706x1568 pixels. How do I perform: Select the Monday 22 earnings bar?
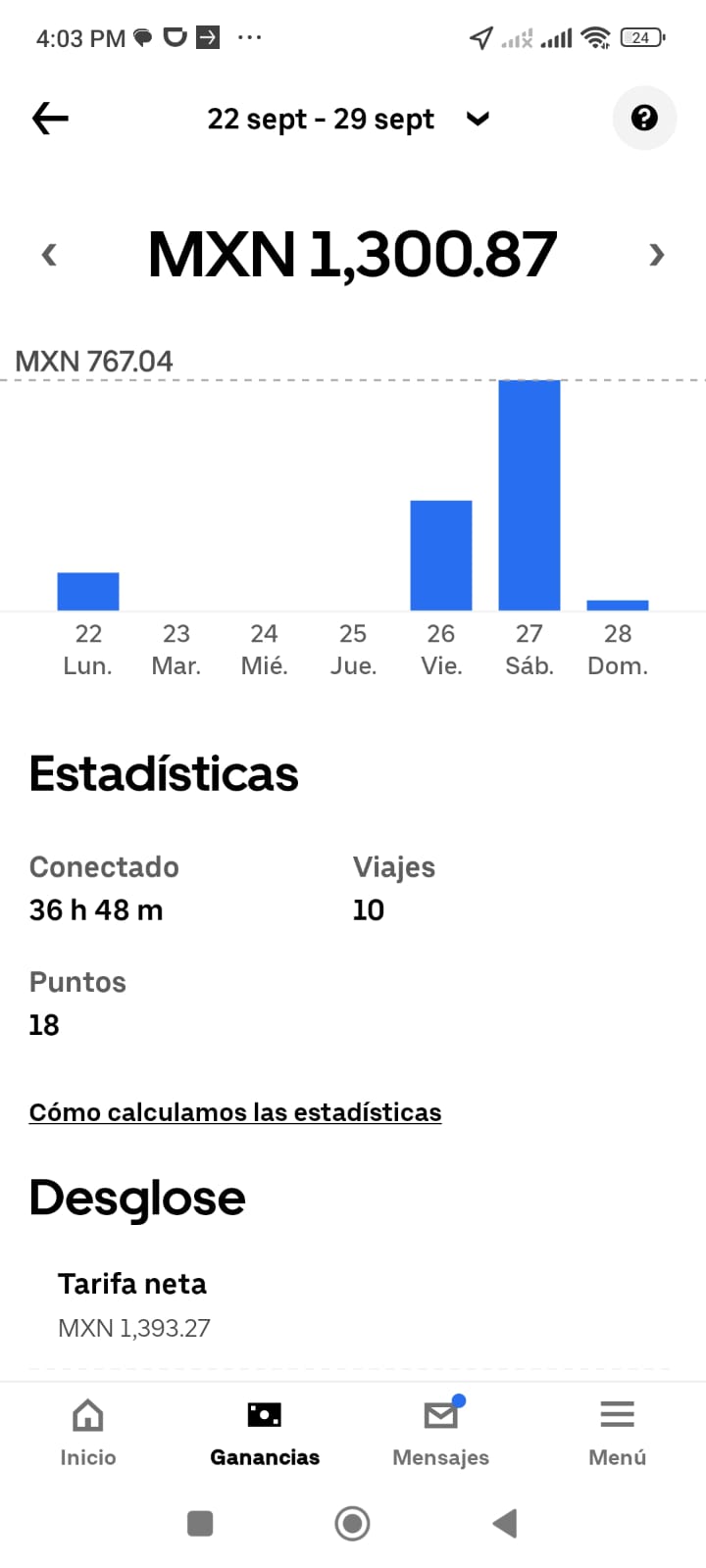(88, 591)
